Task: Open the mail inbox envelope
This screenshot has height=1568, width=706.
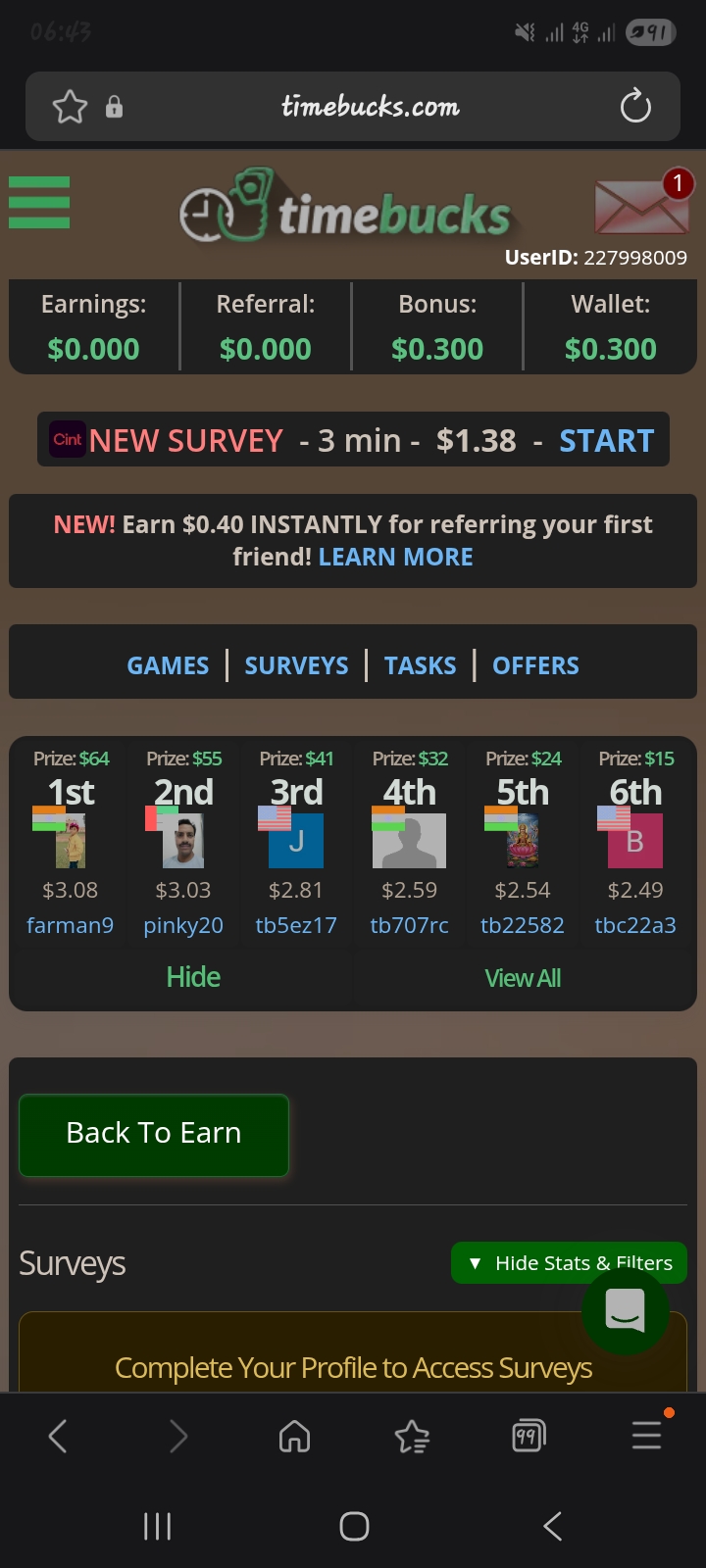Action: (x=640, y=207)
